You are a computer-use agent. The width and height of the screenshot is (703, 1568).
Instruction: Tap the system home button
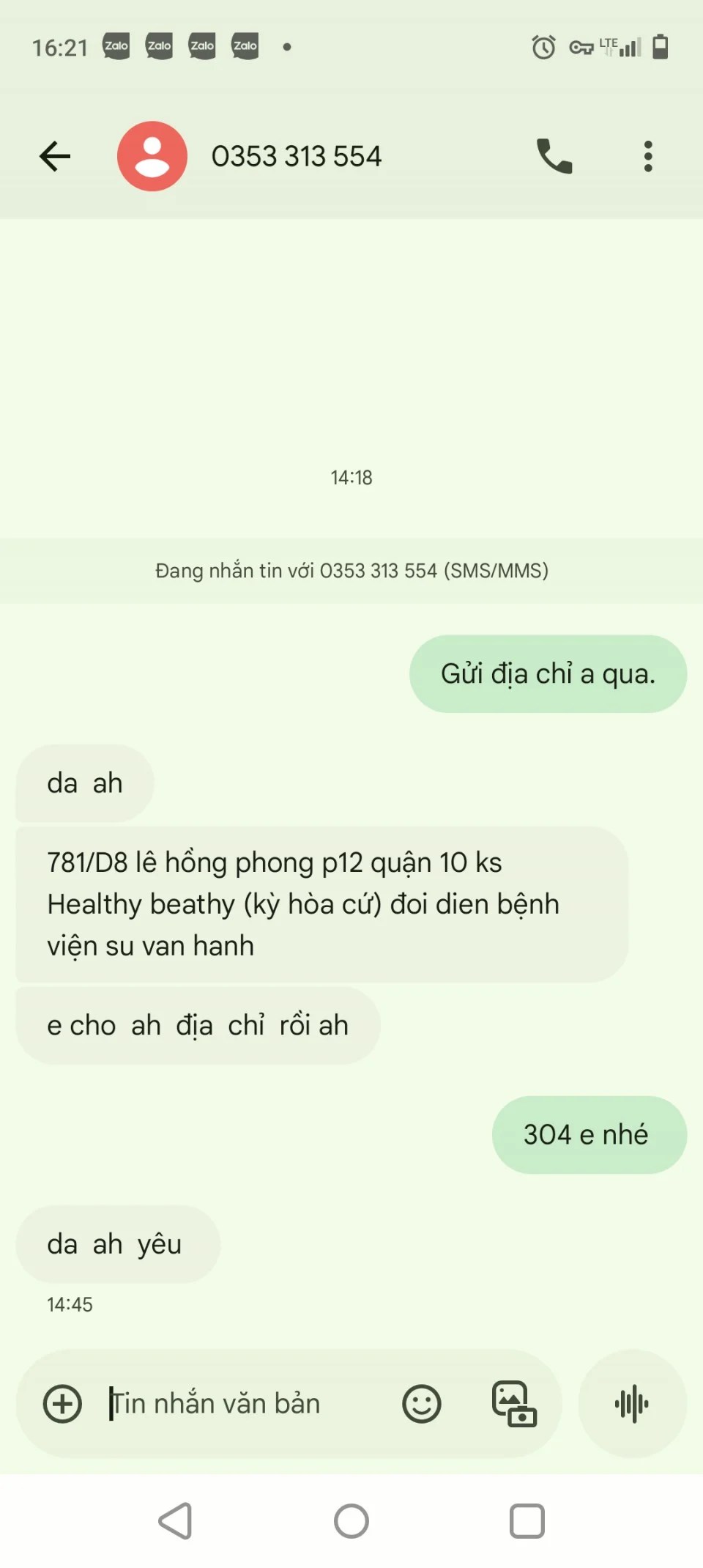tap(351, 1522)
